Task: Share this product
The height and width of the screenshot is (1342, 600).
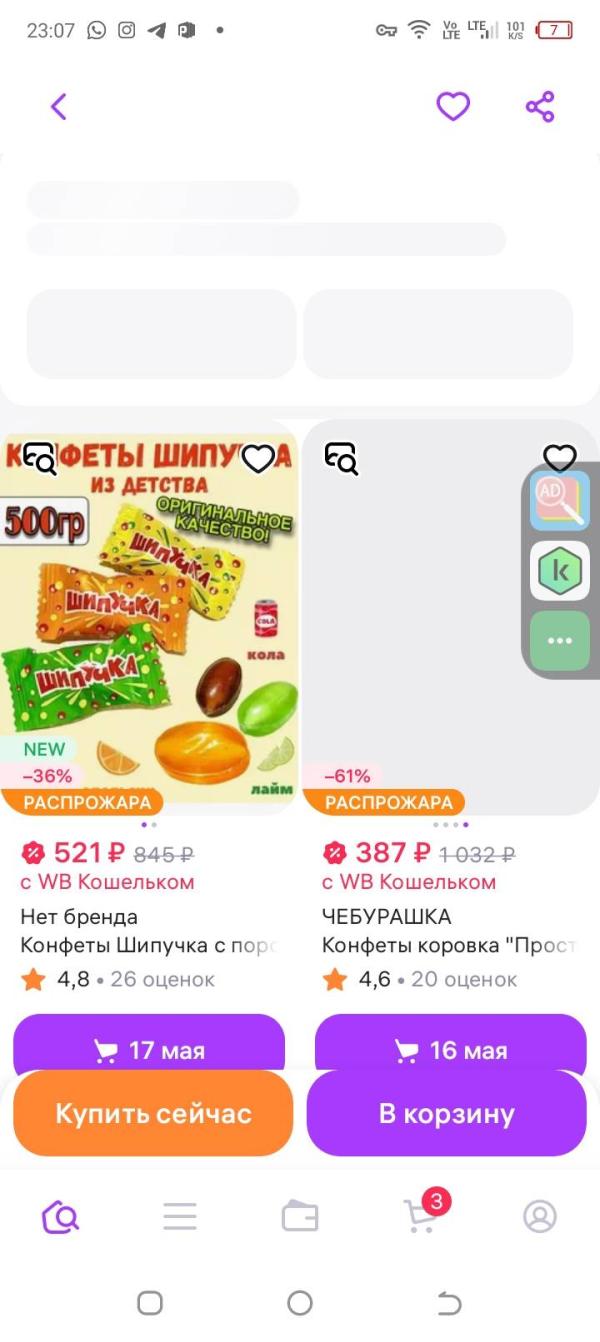Action: point(540,107)
